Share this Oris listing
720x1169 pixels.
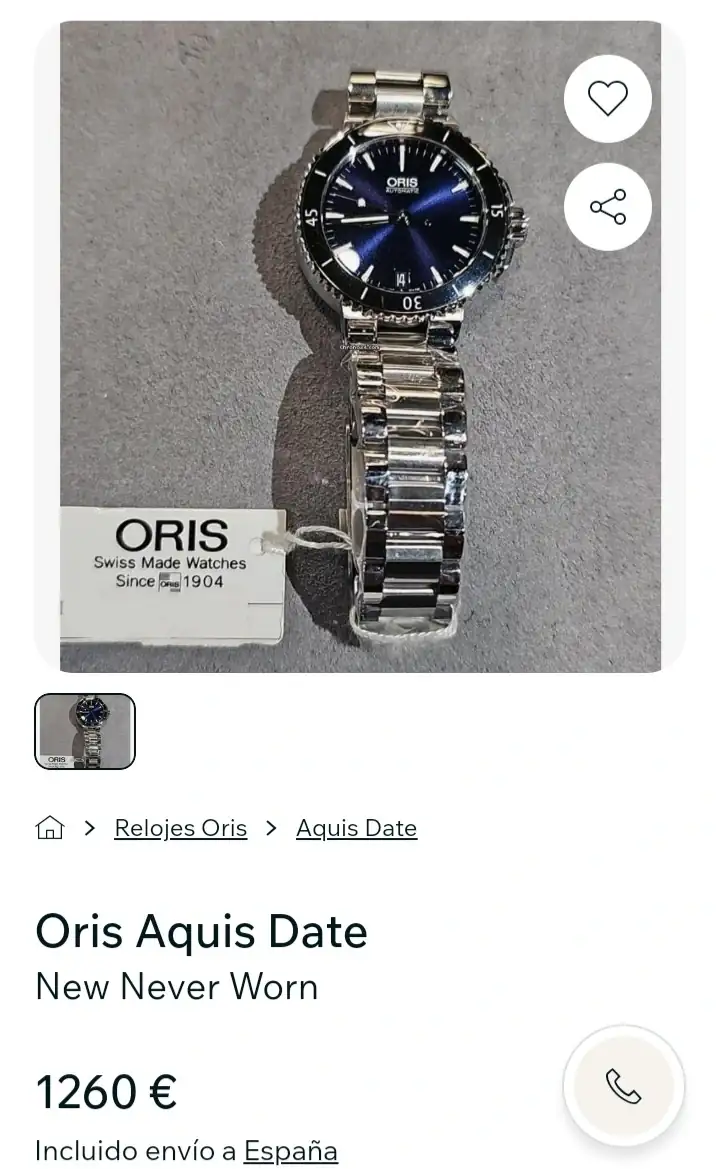pyautogui.click(x=607, y=207)
